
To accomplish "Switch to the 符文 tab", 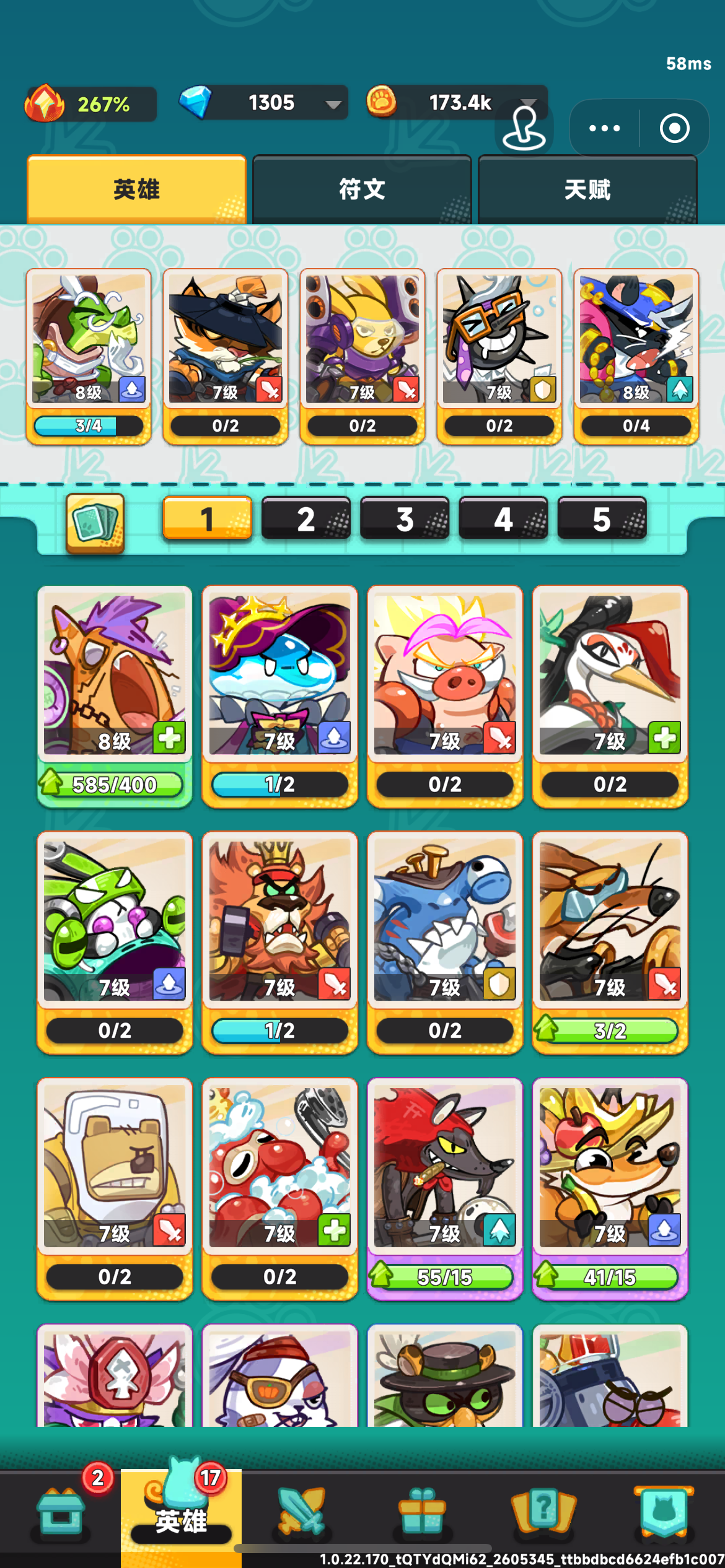I will 361,190.
